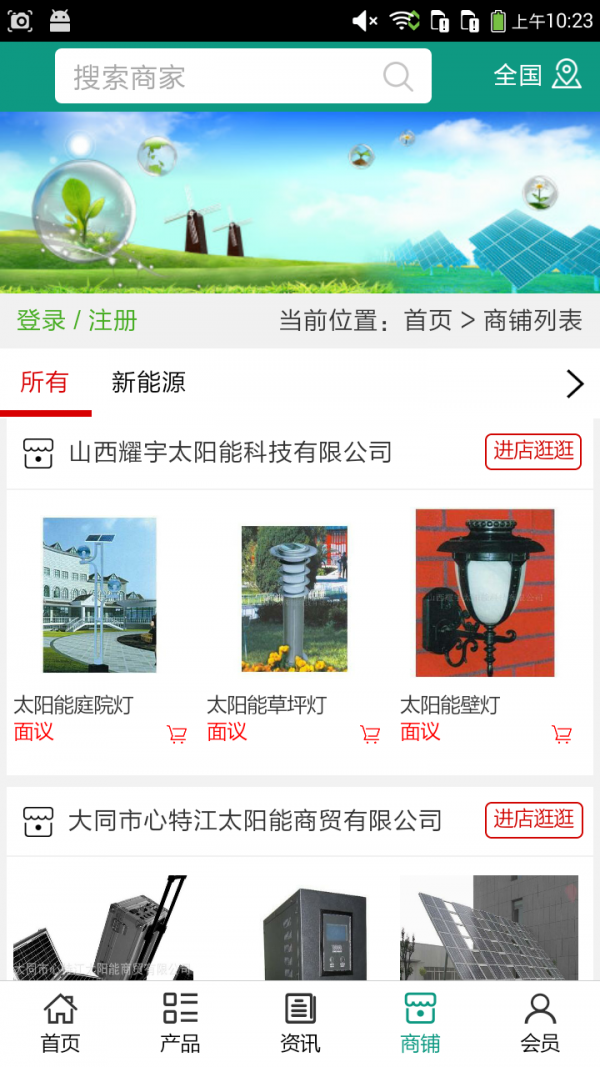
Task: Add 太阳能草坪灯 to cart
Action: point(370,735)
